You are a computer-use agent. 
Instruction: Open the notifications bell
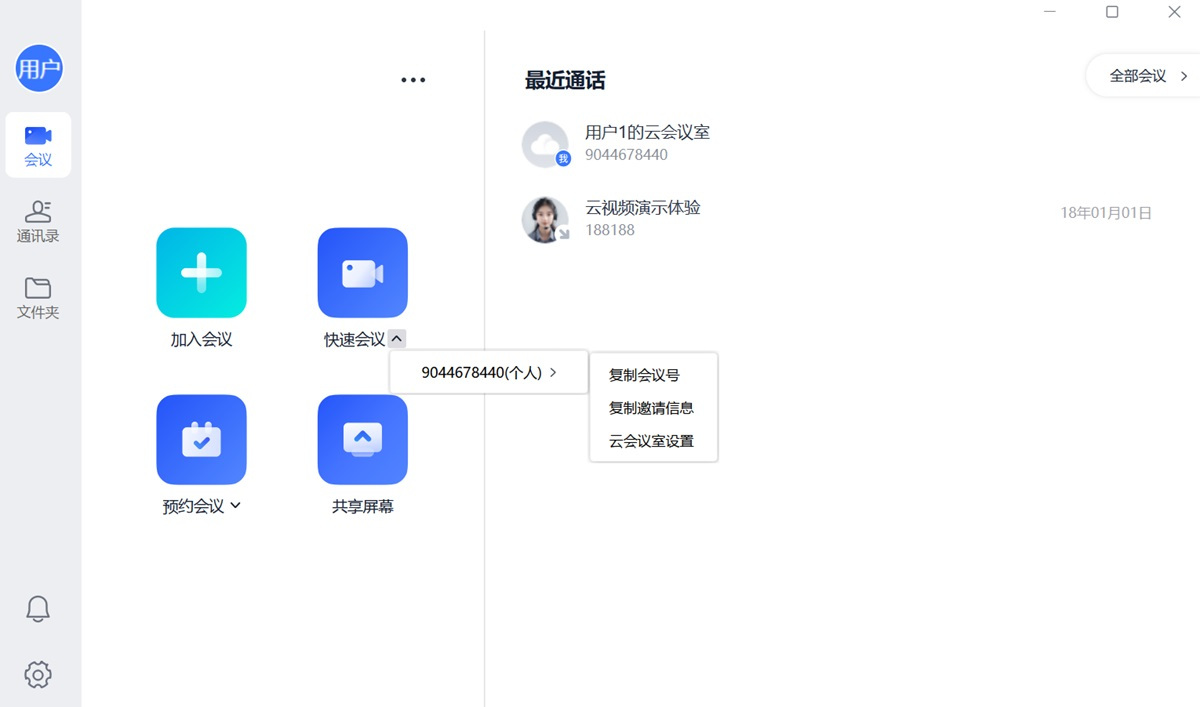click(x=38, y=608)
